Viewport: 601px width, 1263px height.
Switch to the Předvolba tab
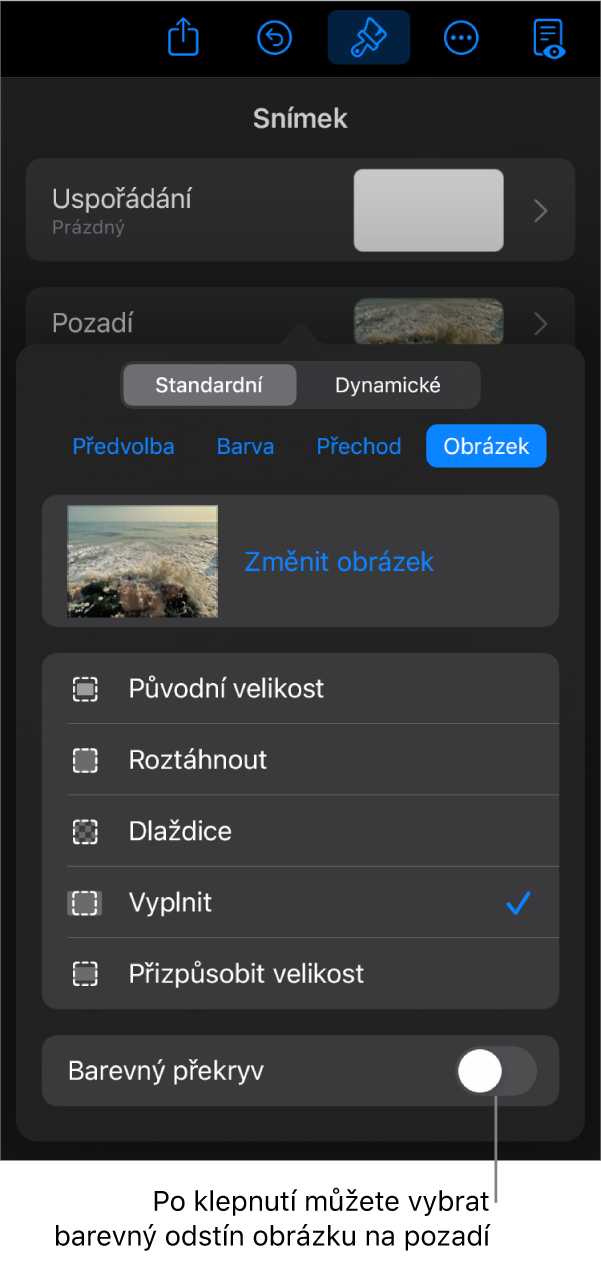(123, 446)
